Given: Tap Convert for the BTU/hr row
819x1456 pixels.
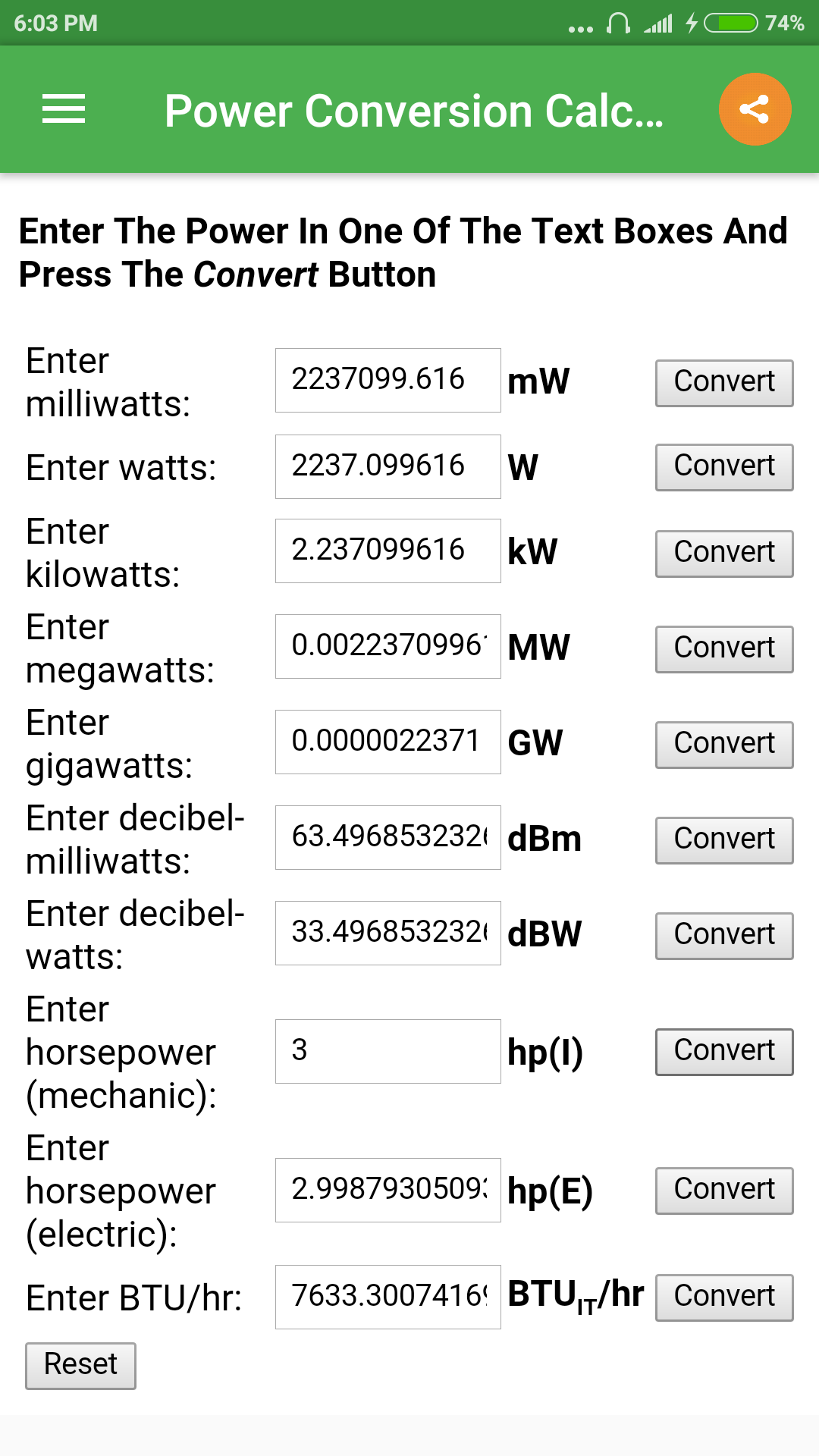Looking at the screenshot, I should (724, 1298).
